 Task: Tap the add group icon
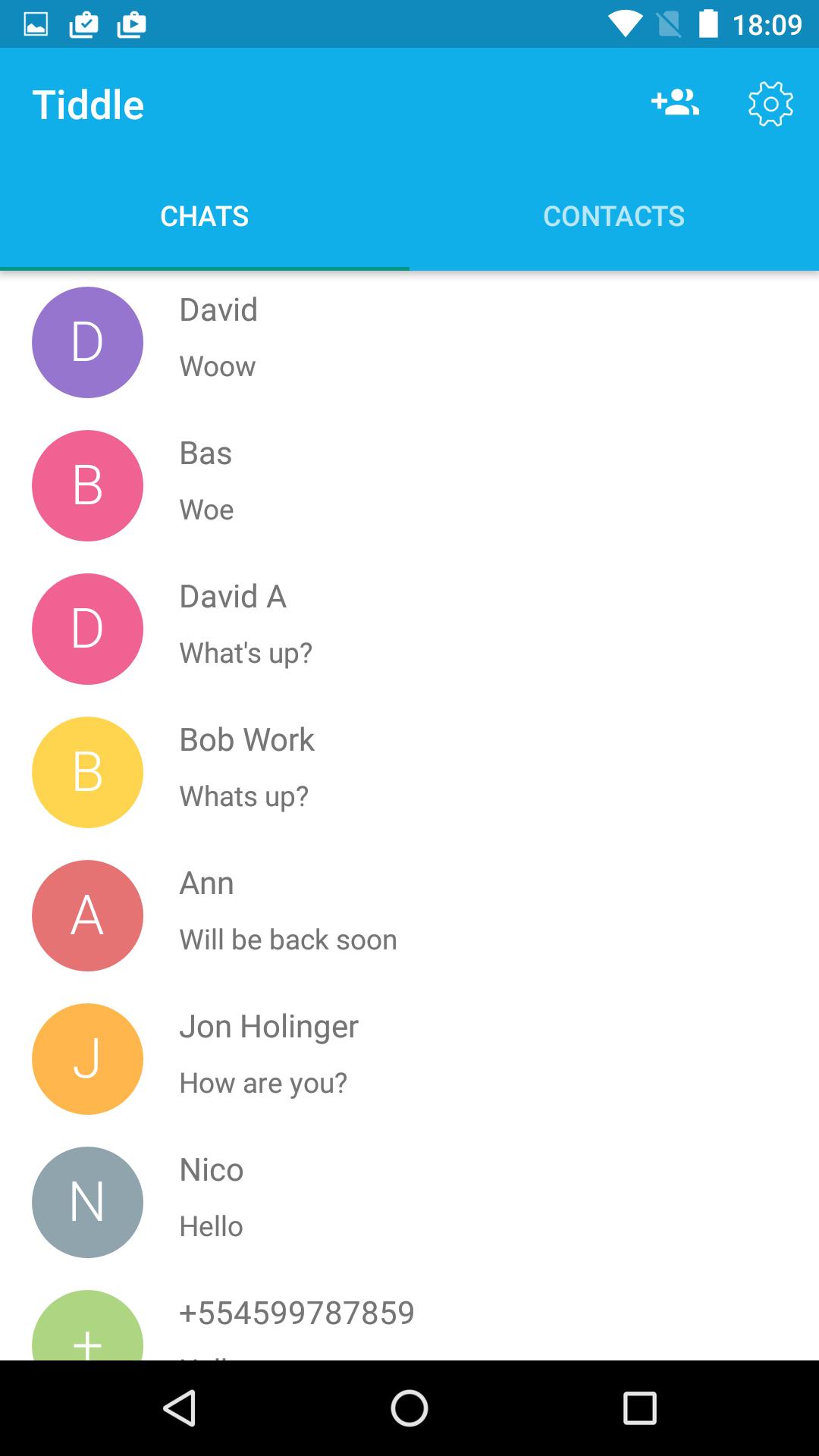pos(675,103)
